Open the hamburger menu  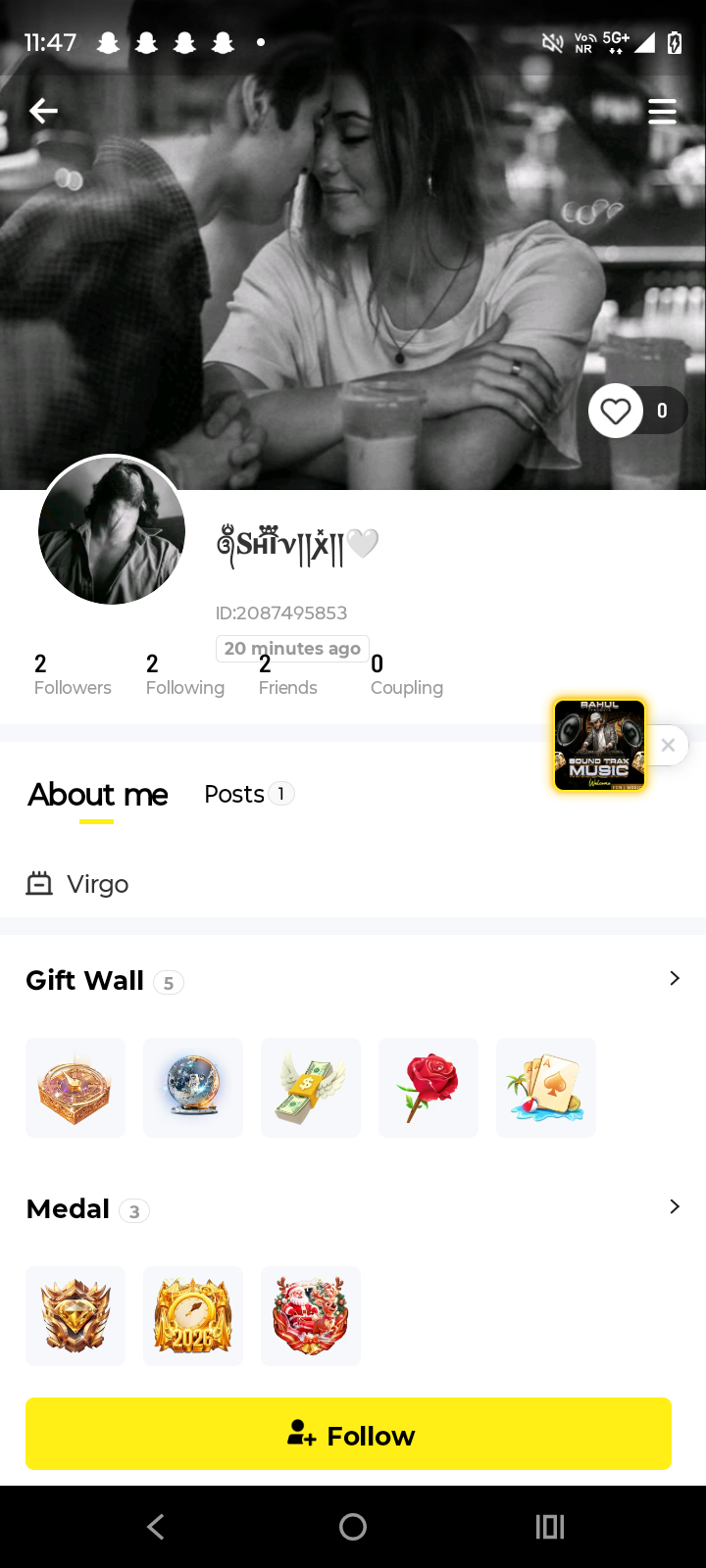tap(662, 112)
